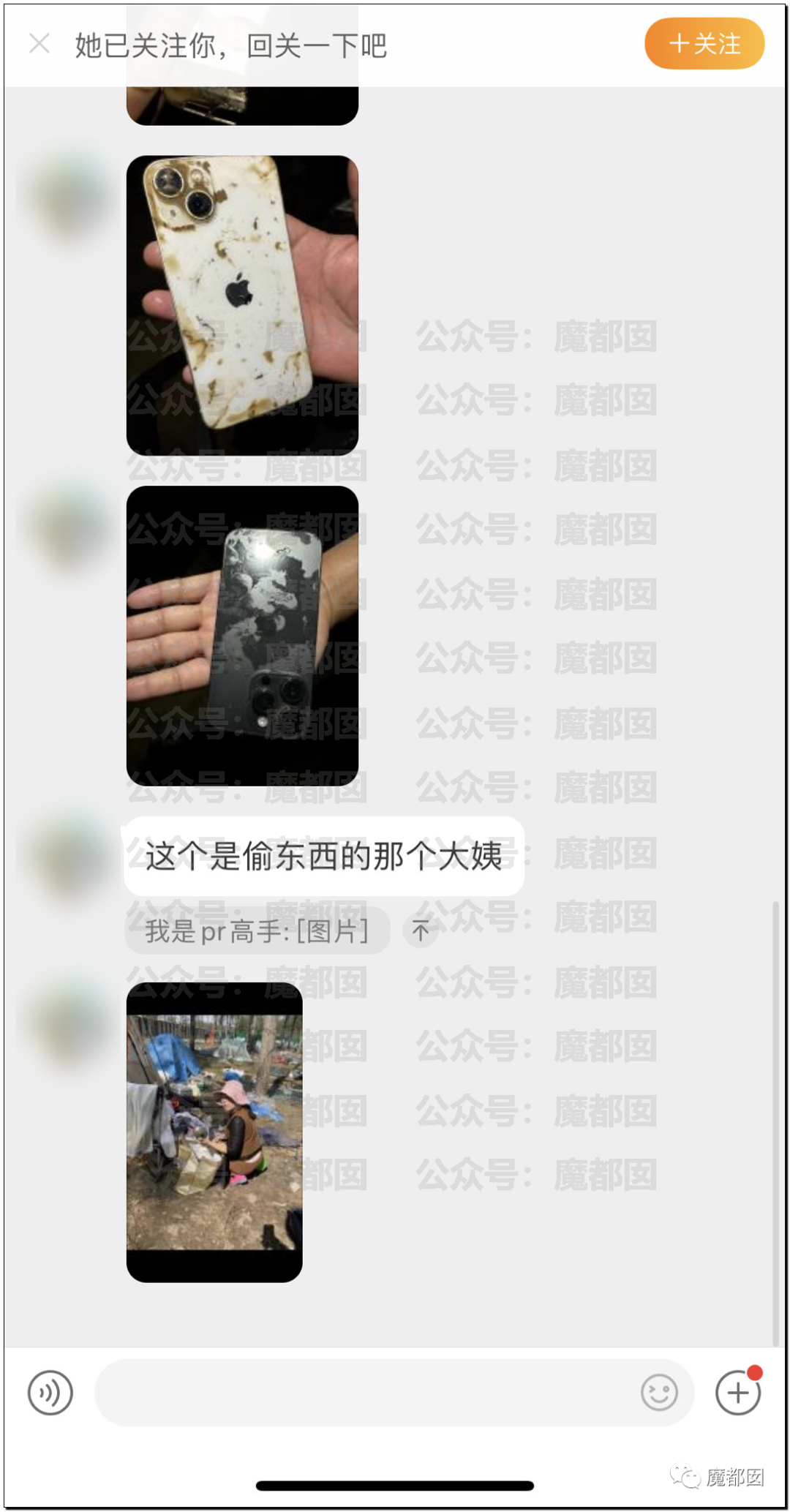The width and height of the screenshot is (790, 1512).
Task: Dismiss the follow-back banner
Action: (x=39, y=44)
